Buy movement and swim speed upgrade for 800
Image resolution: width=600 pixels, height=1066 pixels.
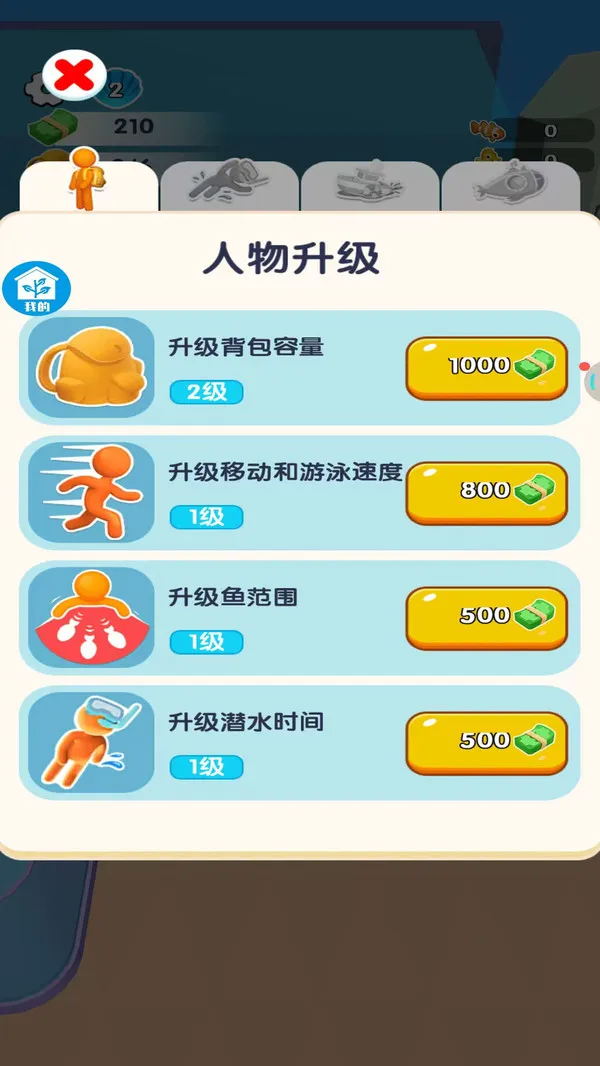click(x=486, y=492)
